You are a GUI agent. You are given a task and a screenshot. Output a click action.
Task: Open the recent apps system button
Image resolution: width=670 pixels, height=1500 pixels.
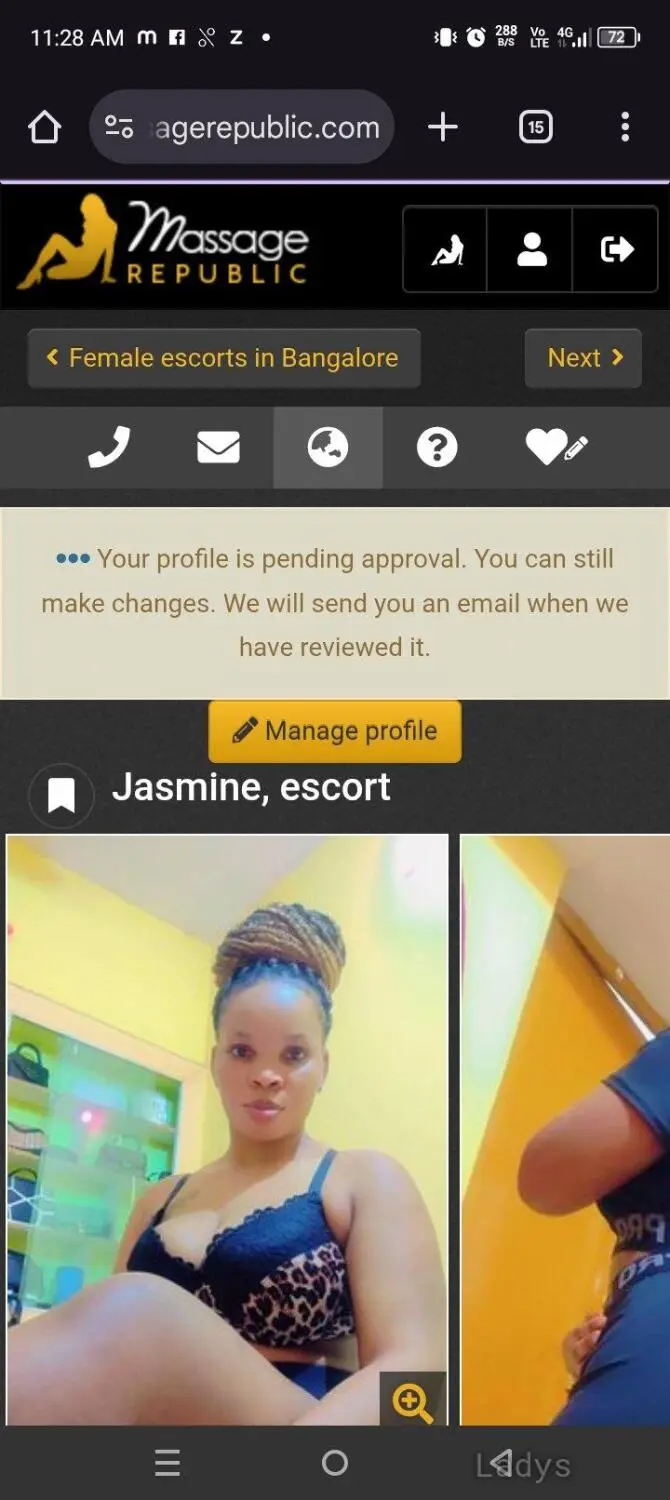pos(168,1463)
